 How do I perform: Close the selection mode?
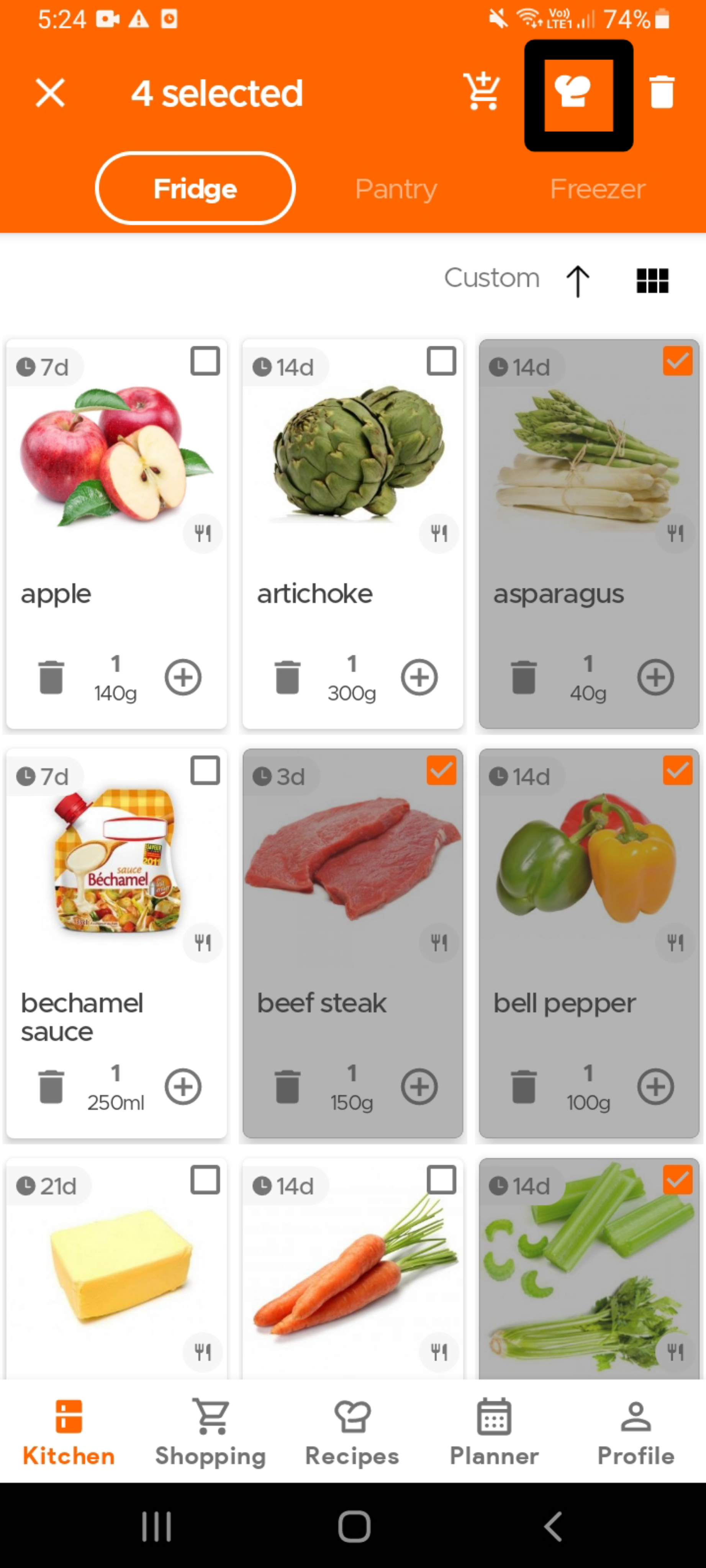pos(50,93)
